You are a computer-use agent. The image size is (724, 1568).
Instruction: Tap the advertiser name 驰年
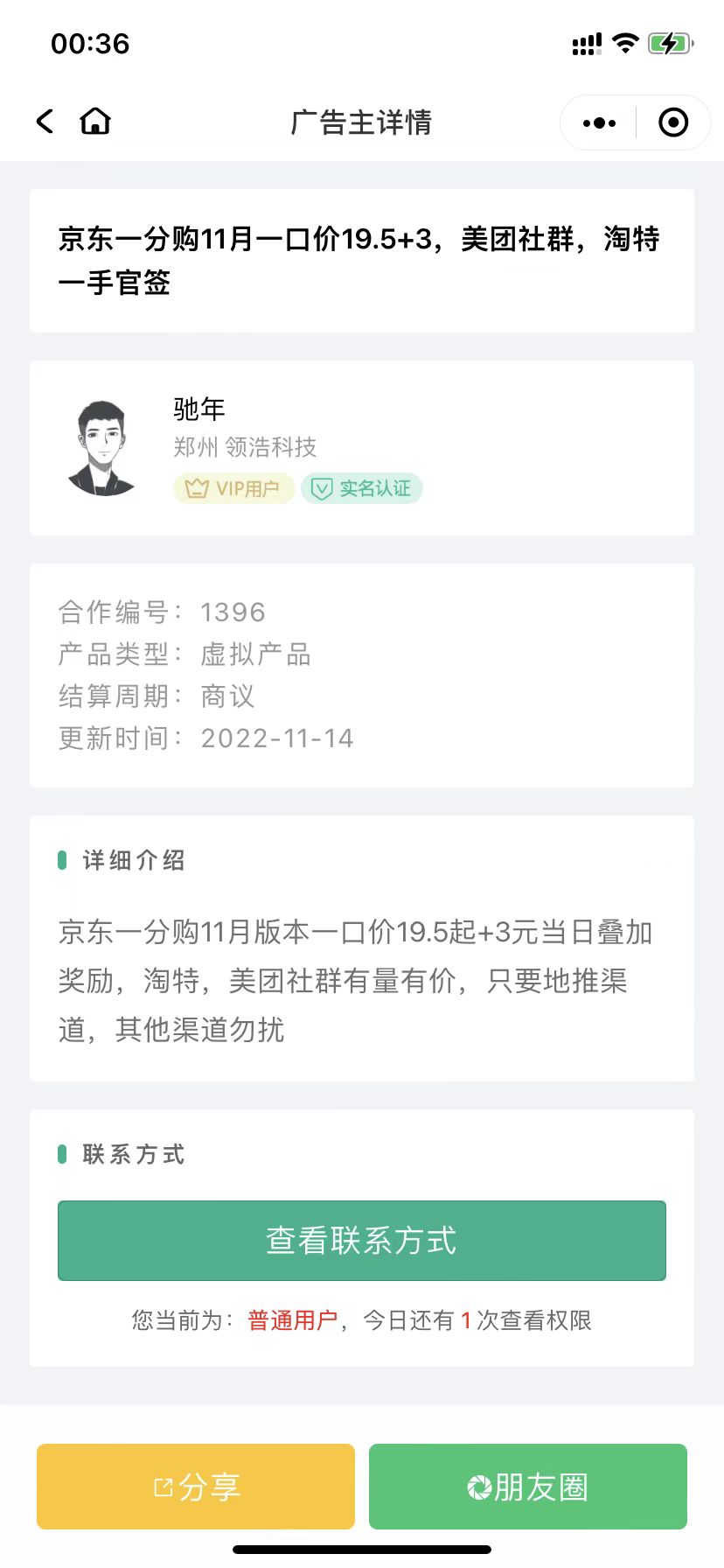[x=198, y=409]
